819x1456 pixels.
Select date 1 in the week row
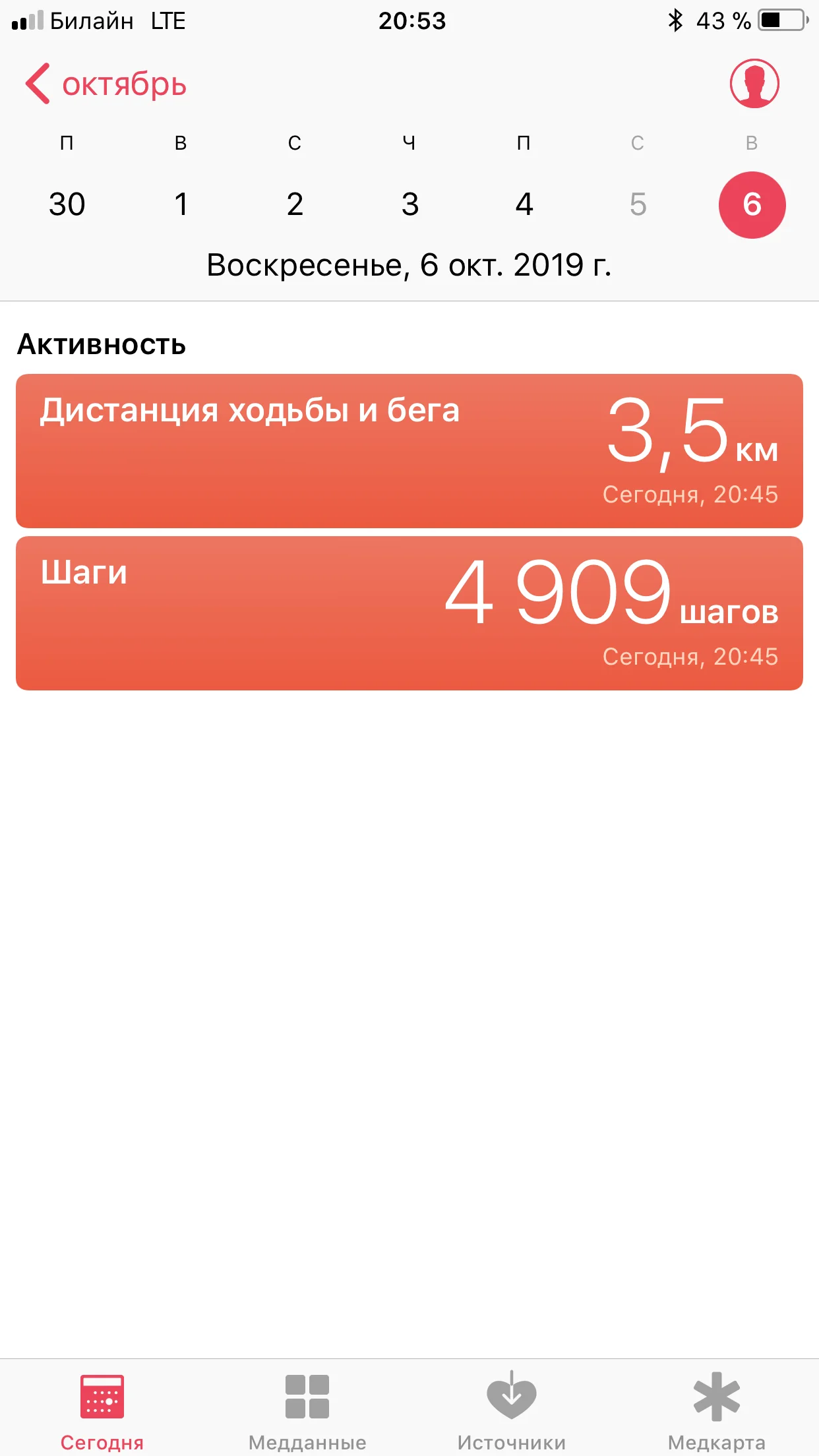tap(181, 204)
